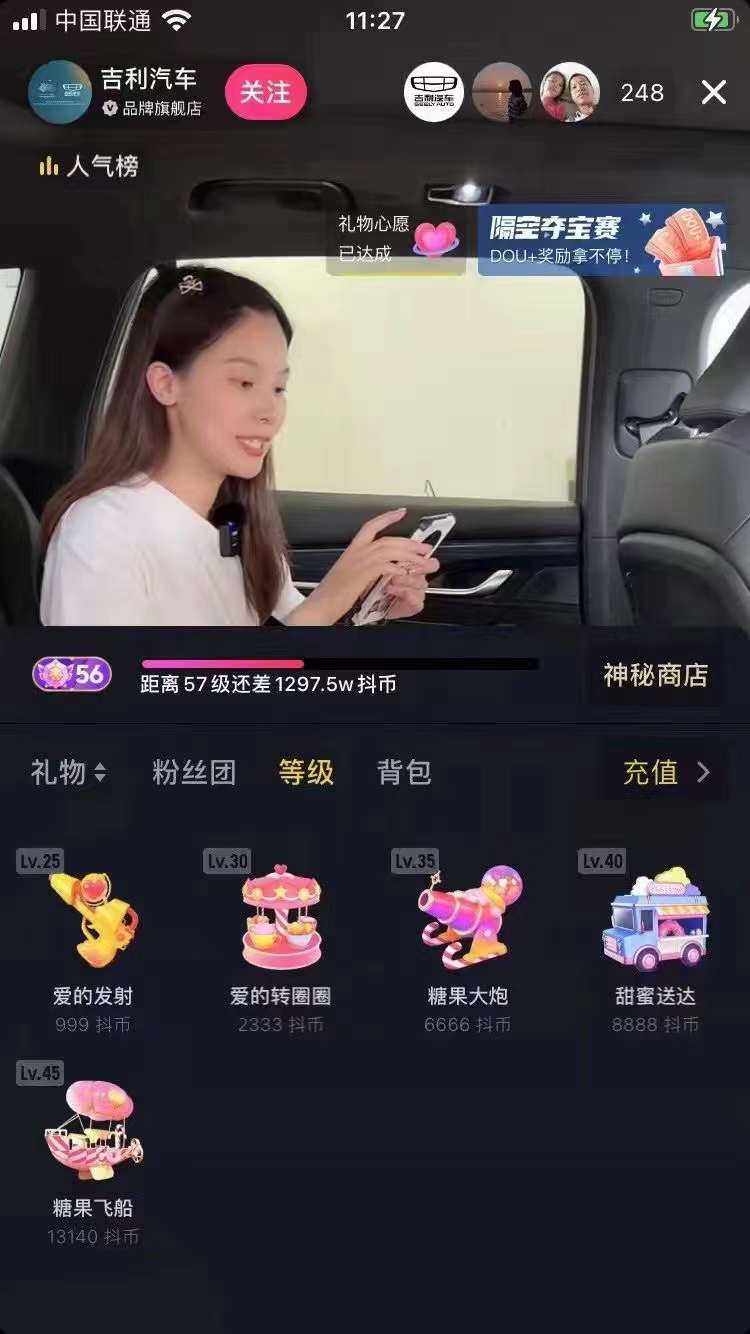This screenshot has width=750, height=1334.
Task: Open the top viewer avatar with Geely logo
Action: pos(434,93)
